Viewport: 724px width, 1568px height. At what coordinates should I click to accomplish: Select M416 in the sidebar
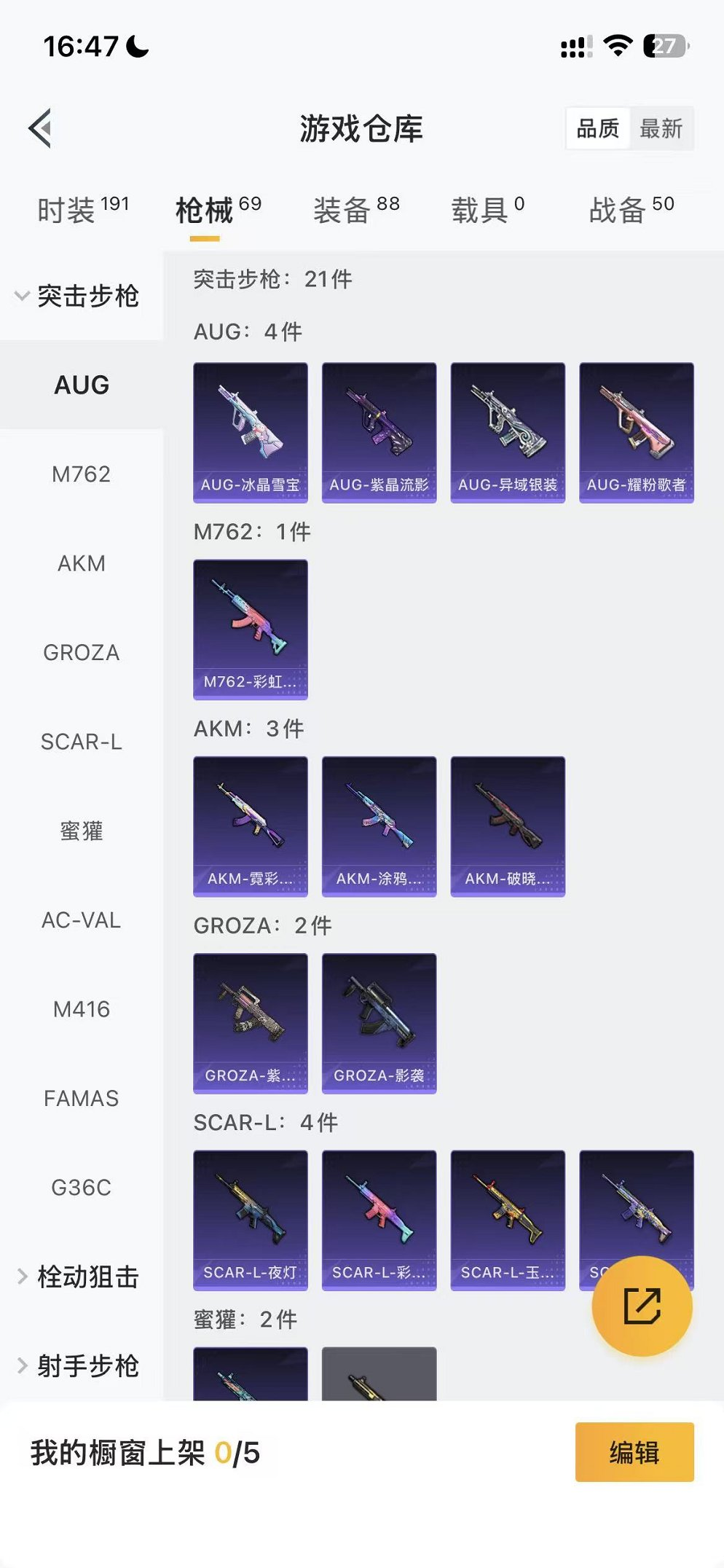click(x=81, y=1009)
